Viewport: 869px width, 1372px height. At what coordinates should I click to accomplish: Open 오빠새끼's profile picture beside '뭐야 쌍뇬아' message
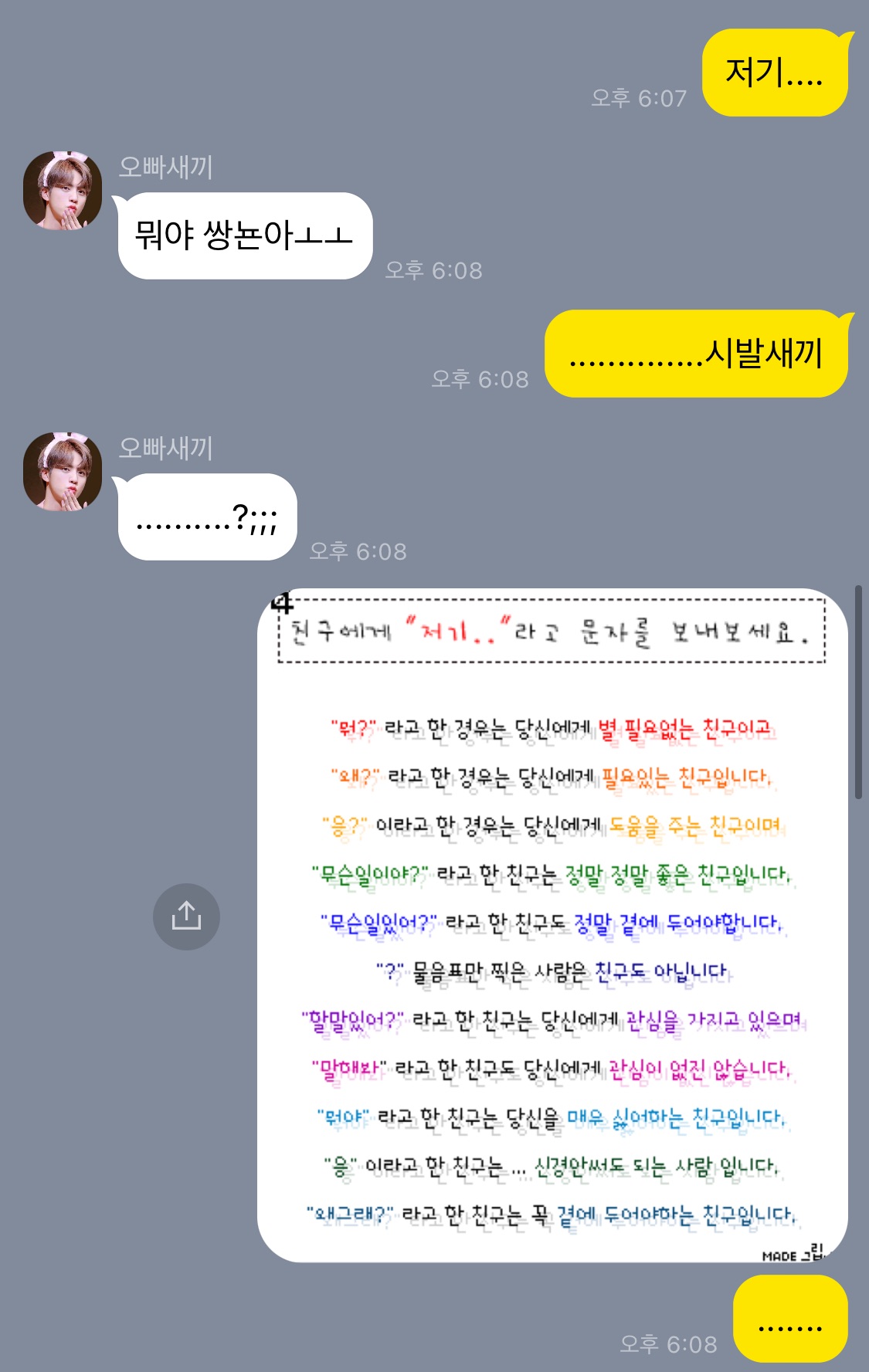click(63, 191)
